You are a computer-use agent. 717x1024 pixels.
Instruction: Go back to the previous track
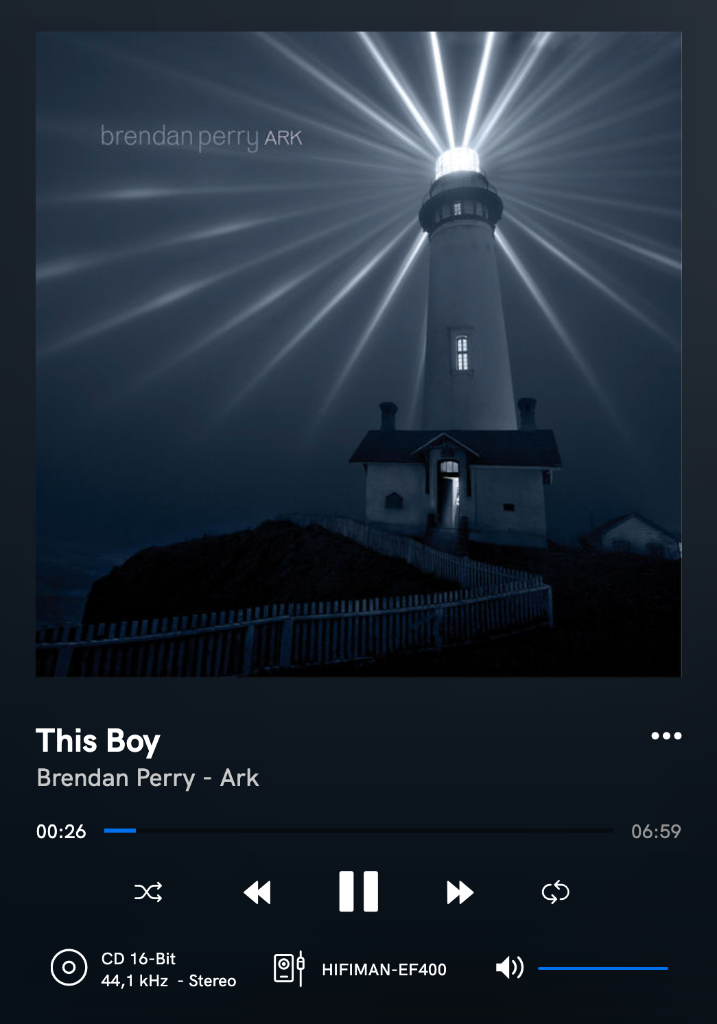click(257, 892)
